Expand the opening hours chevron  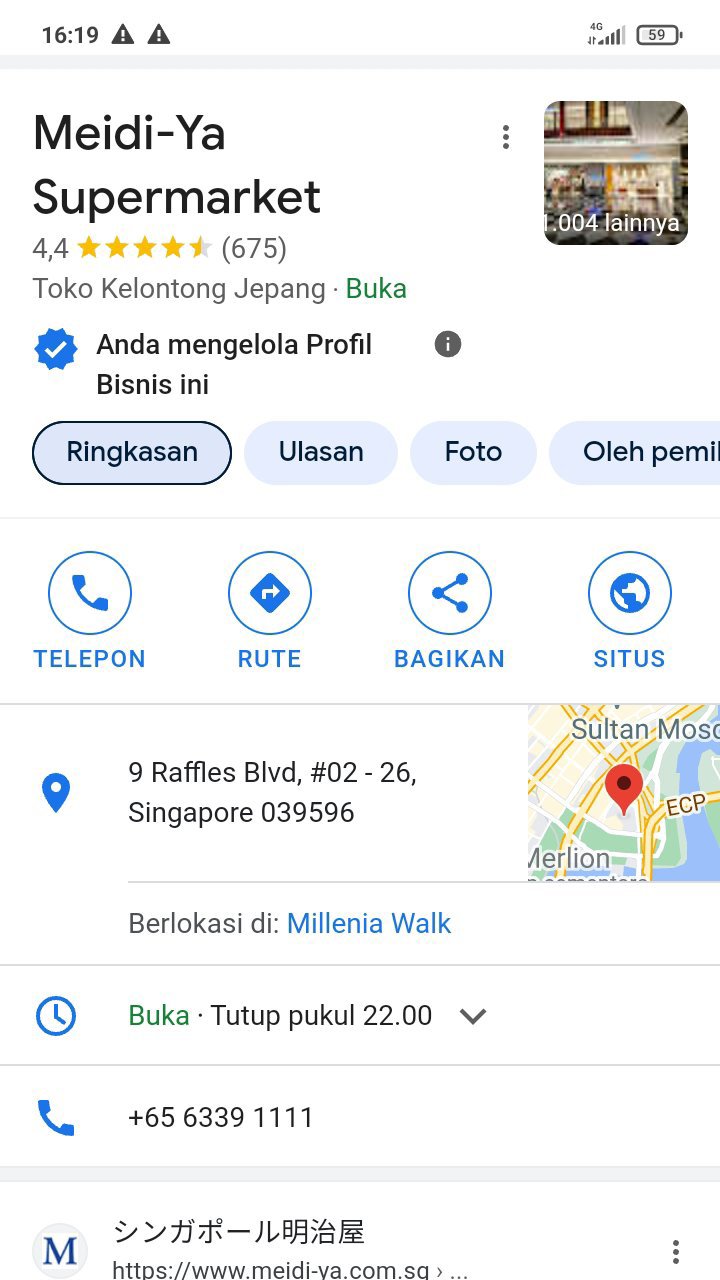click(472, 1016)
